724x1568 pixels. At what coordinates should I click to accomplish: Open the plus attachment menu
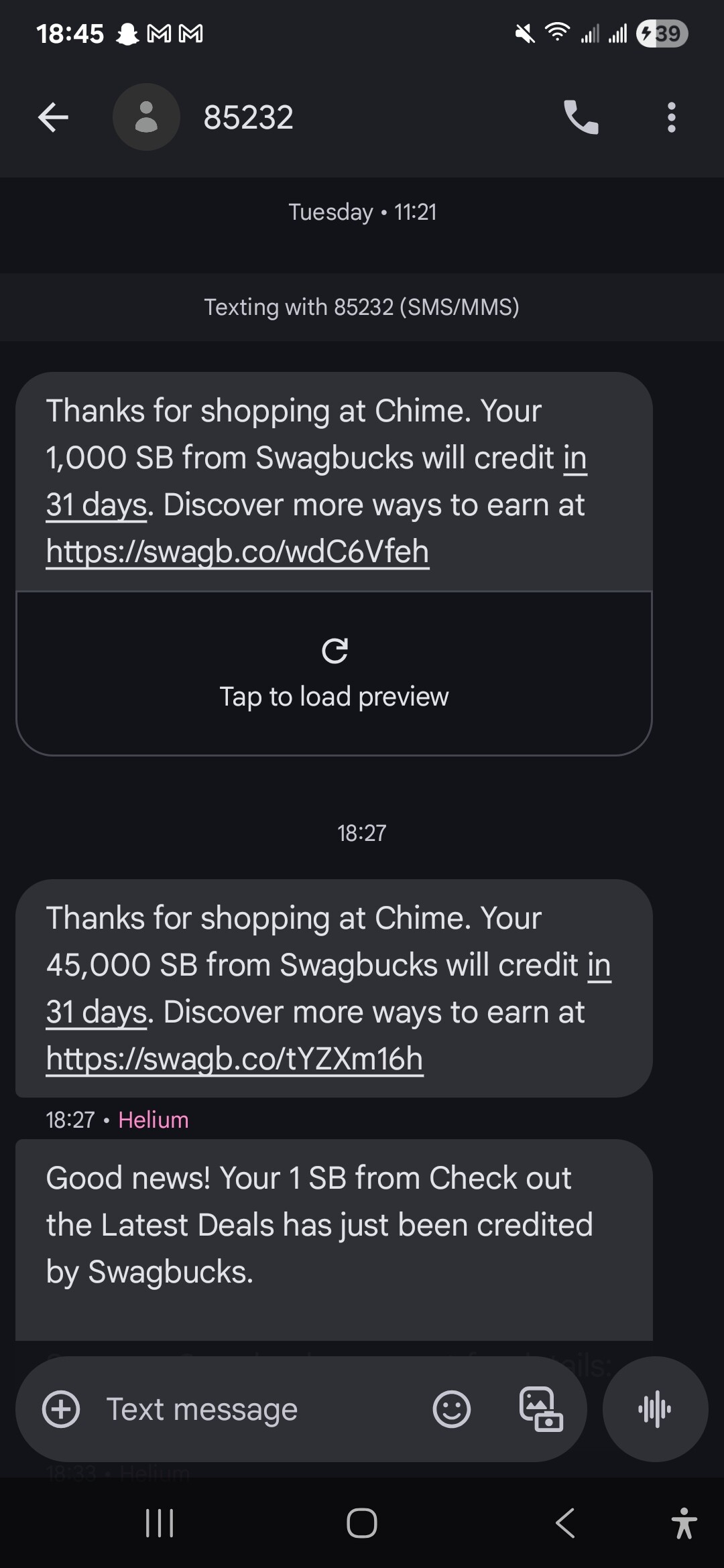pyautogui.click(x=61, y=1409)
